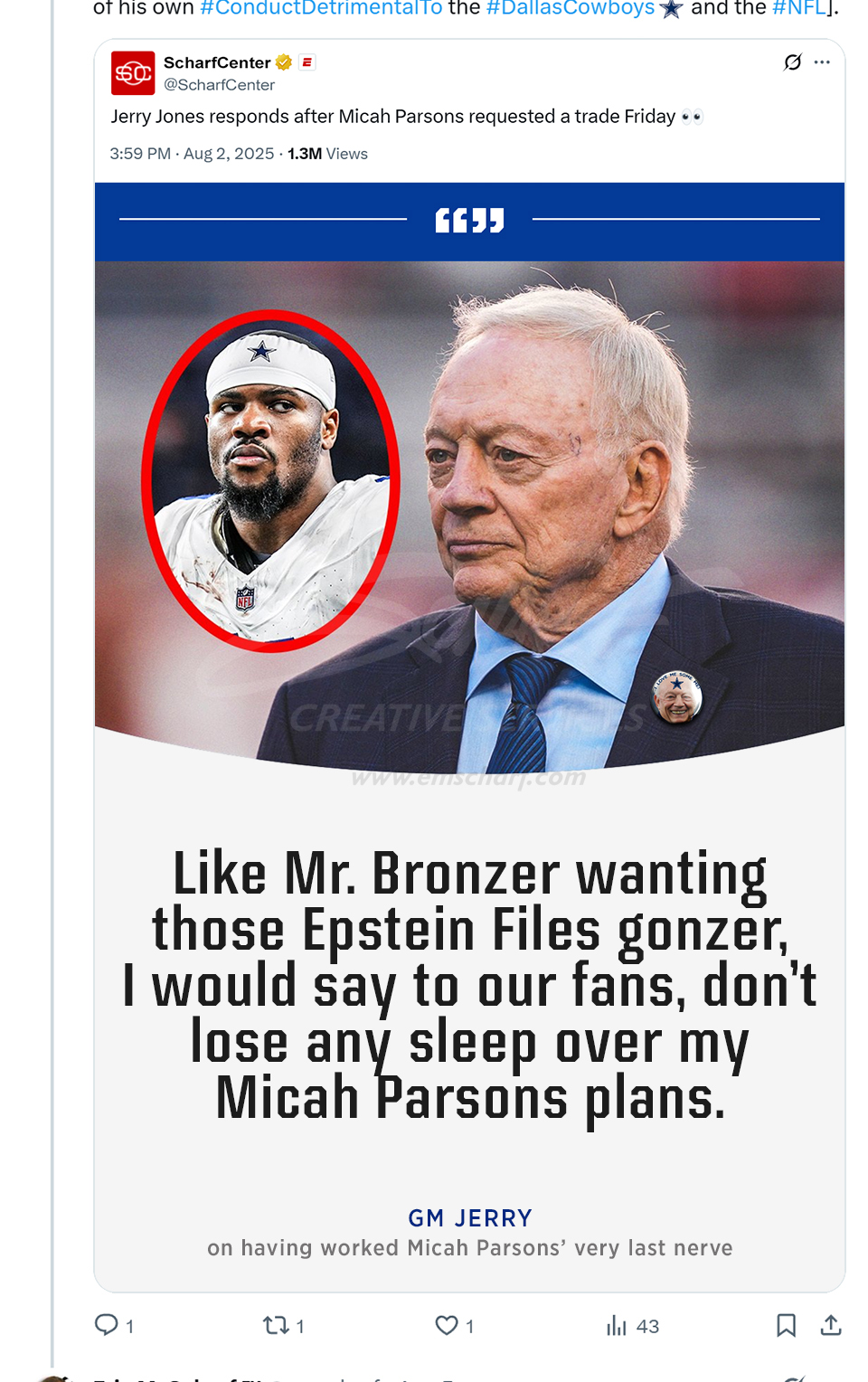Open ScharfCenter's profile from the quoted post
868x1382 pixels.
(216, 62)
